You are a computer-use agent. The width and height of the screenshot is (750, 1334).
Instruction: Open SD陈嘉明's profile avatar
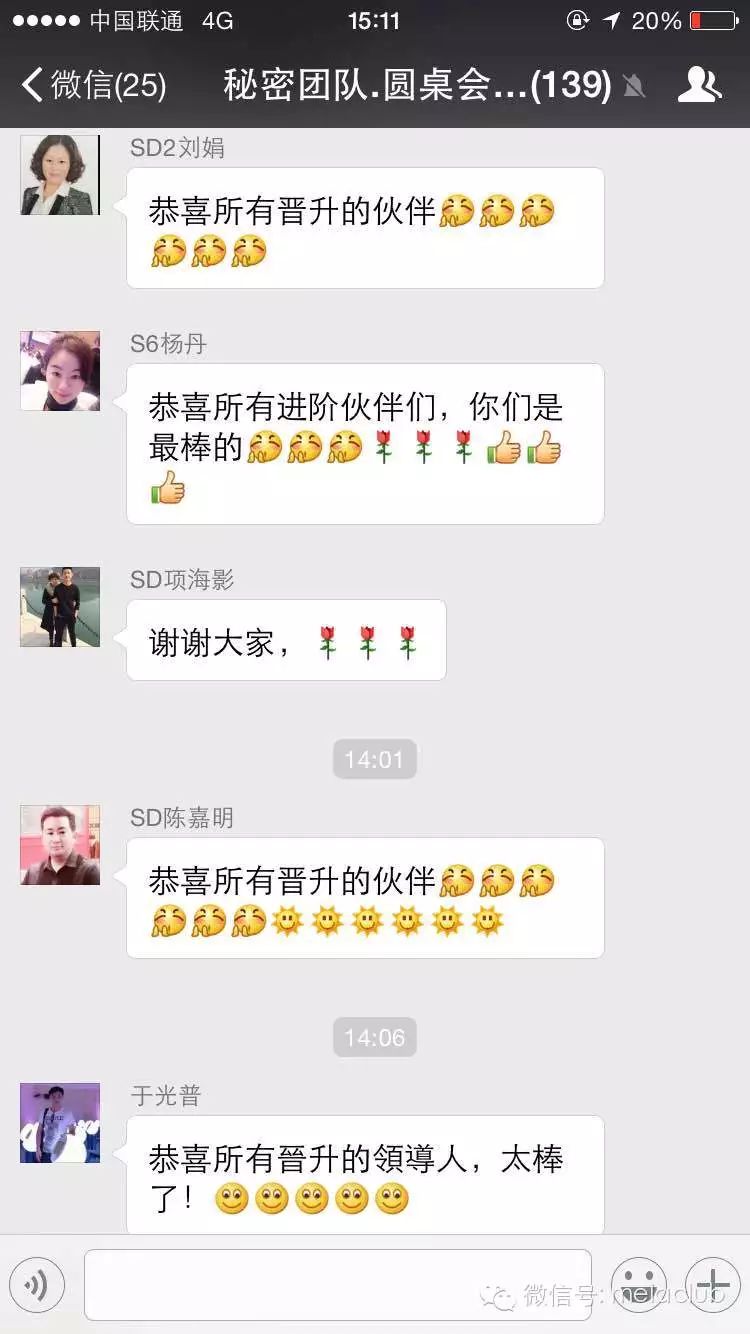point(60,845)
